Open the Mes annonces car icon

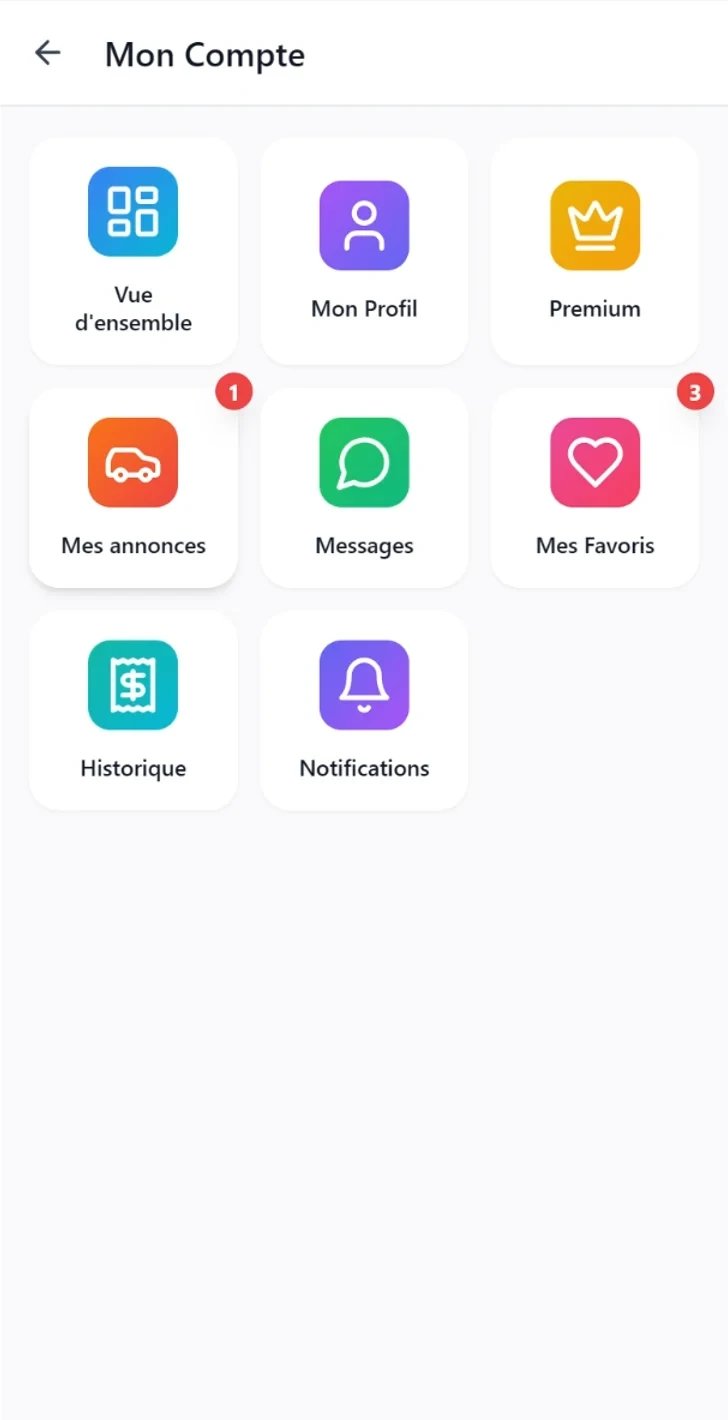pyautogui.click(x=133, y=462)
